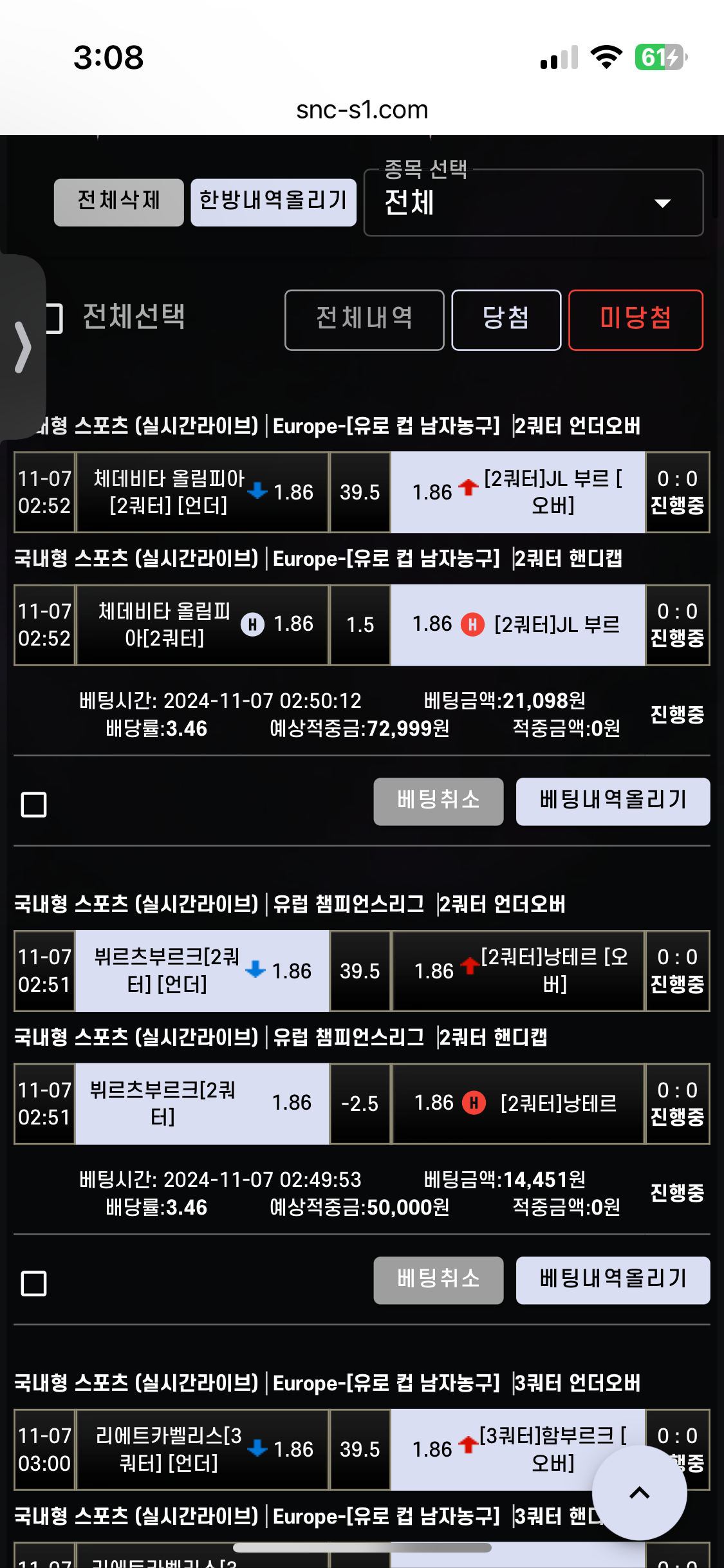The height and width of the screenshot is (1568, 724).
Task: Tap the 전체삭제 button
Action: click(118, 202)
